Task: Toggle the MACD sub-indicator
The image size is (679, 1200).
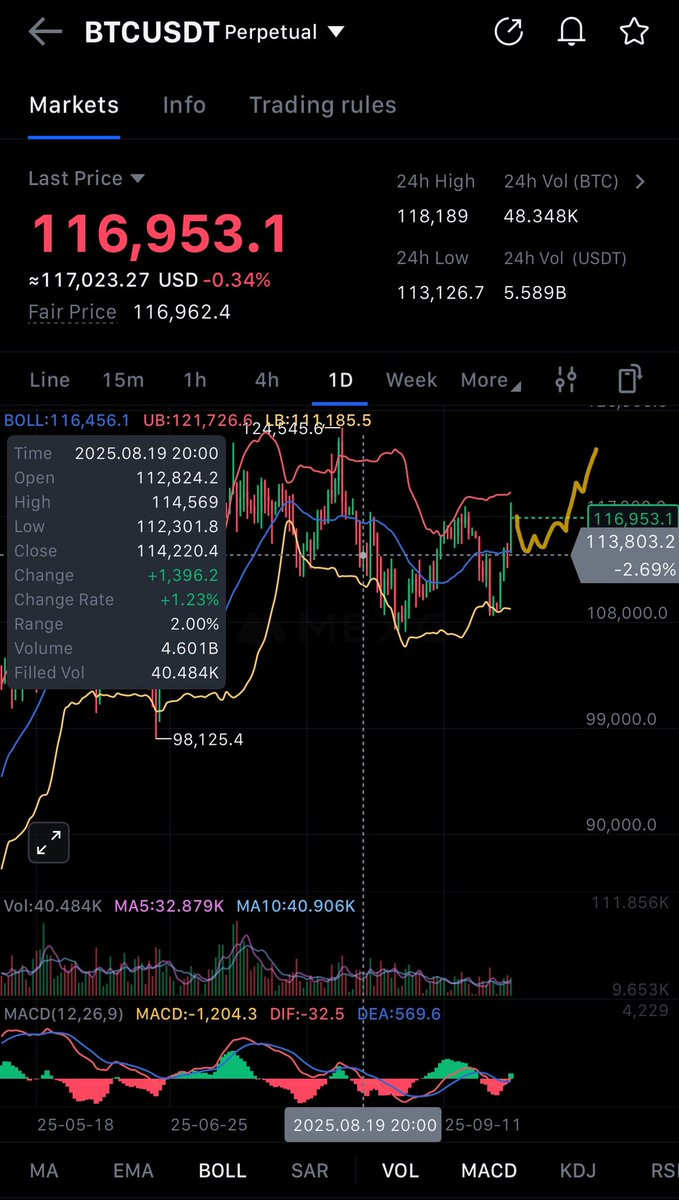Action: coord(489,1171)
